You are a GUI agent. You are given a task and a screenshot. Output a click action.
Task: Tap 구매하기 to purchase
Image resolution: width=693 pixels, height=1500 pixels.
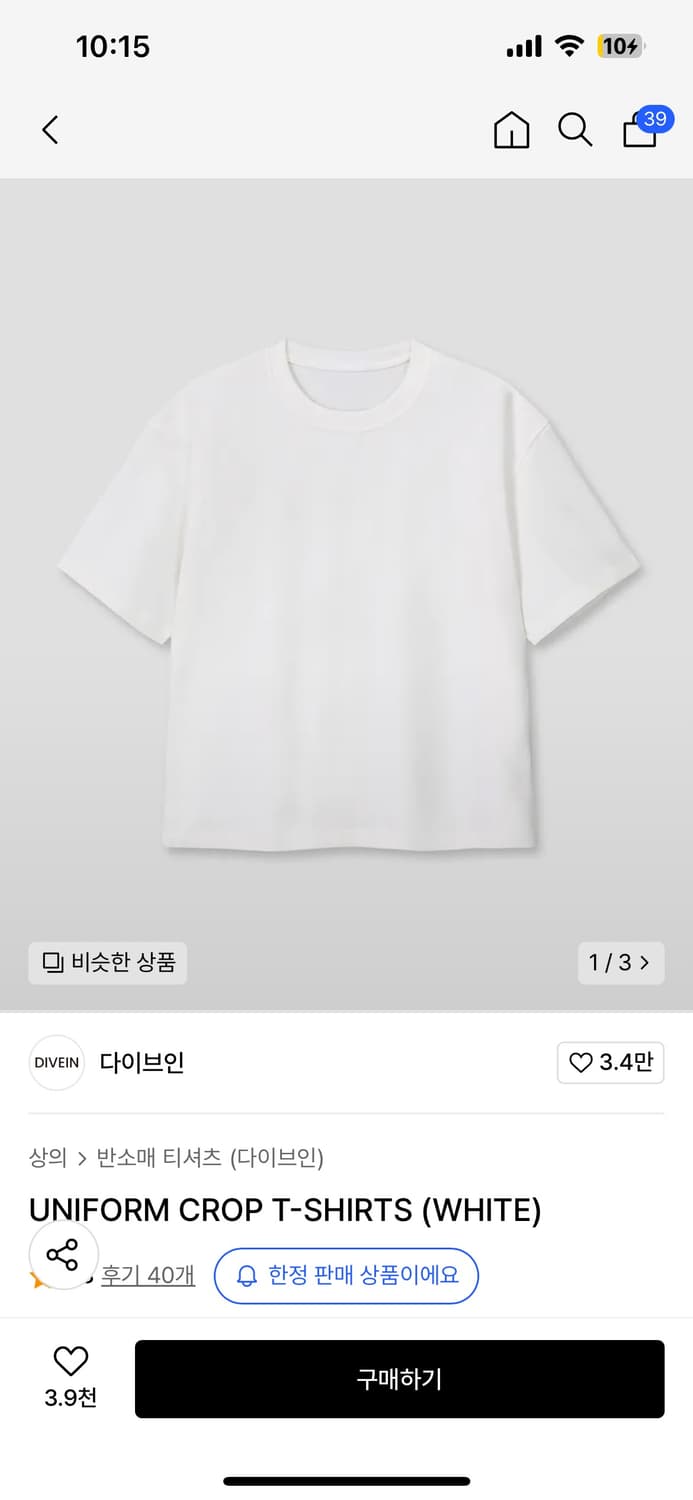pyautogui.click(x=399, y=1379)
